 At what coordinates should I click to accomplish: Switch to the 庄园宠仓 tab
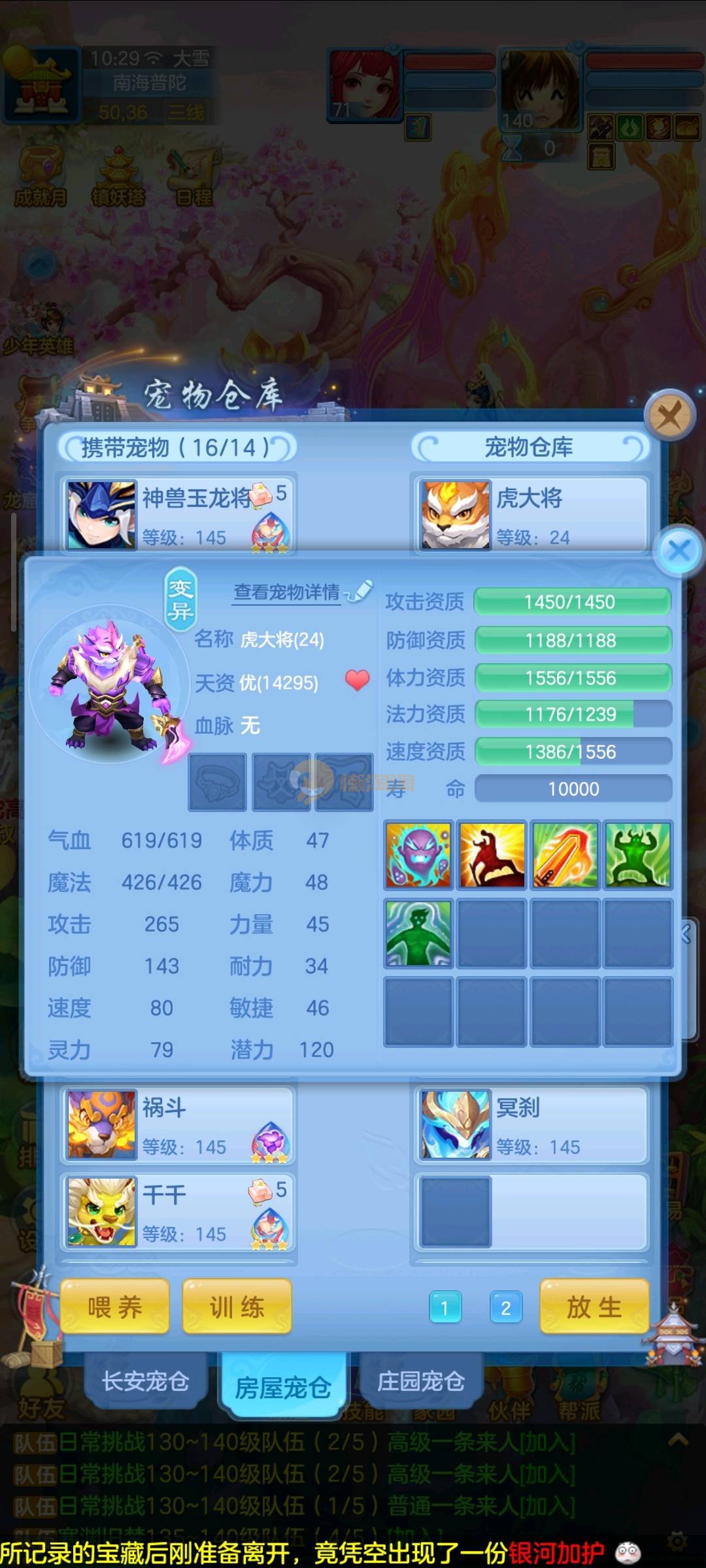pos(421,1381)
